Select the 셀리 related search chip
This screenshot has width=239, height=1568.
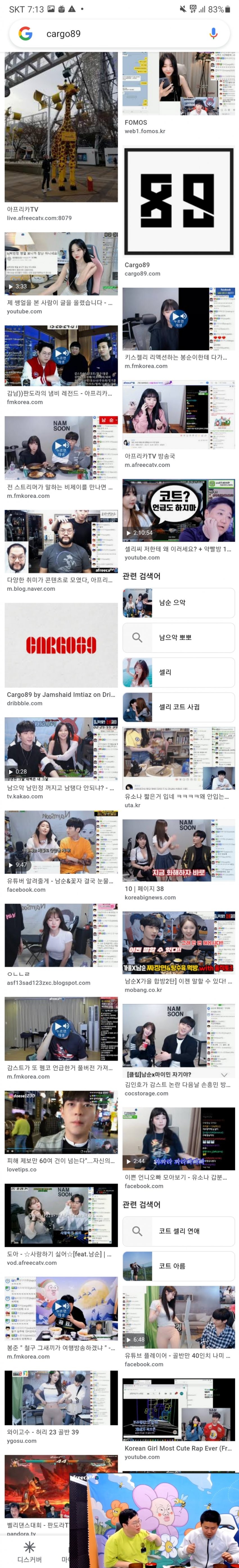pos(178,672)
